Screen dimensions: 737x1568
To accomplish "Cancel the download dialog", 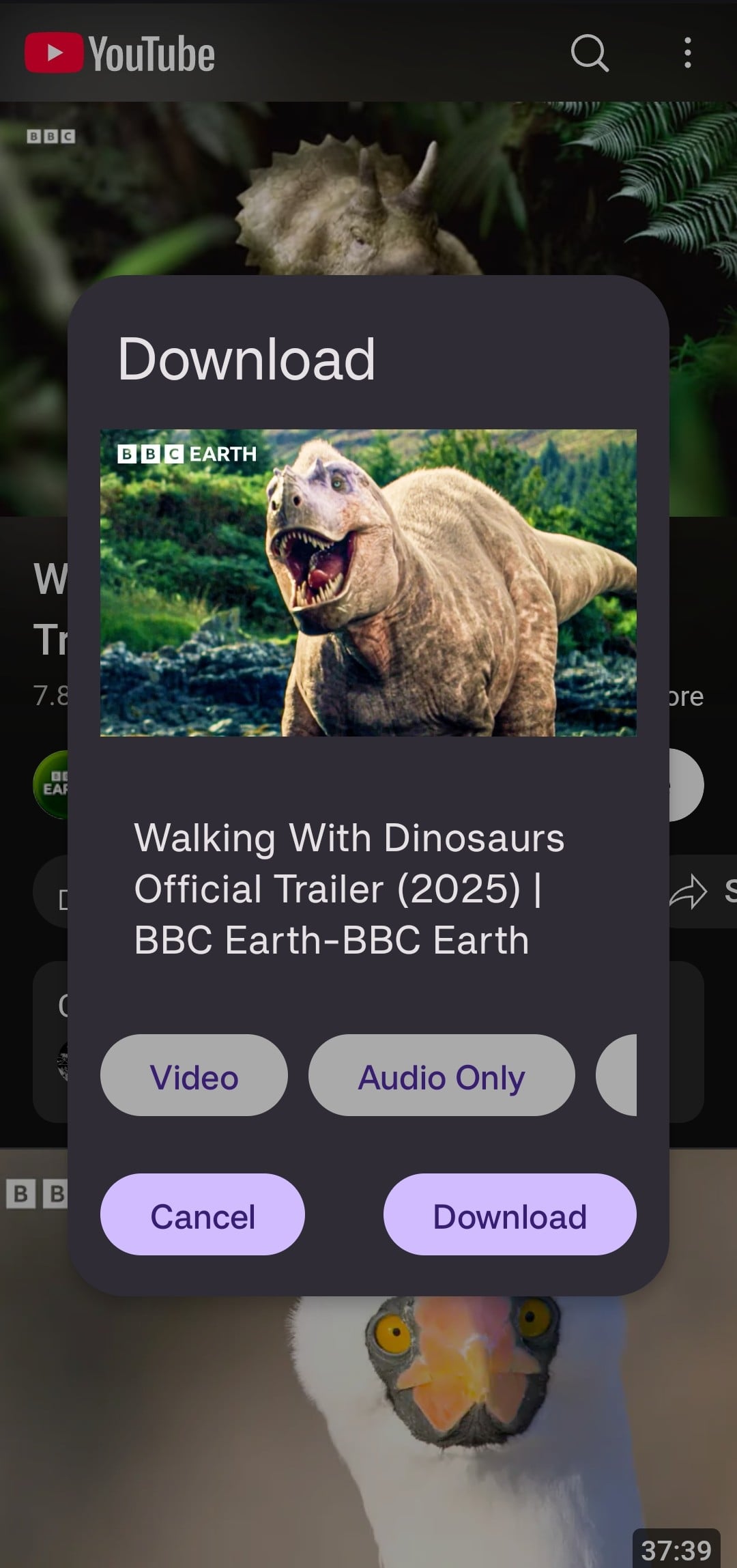I will (203, 1215).
